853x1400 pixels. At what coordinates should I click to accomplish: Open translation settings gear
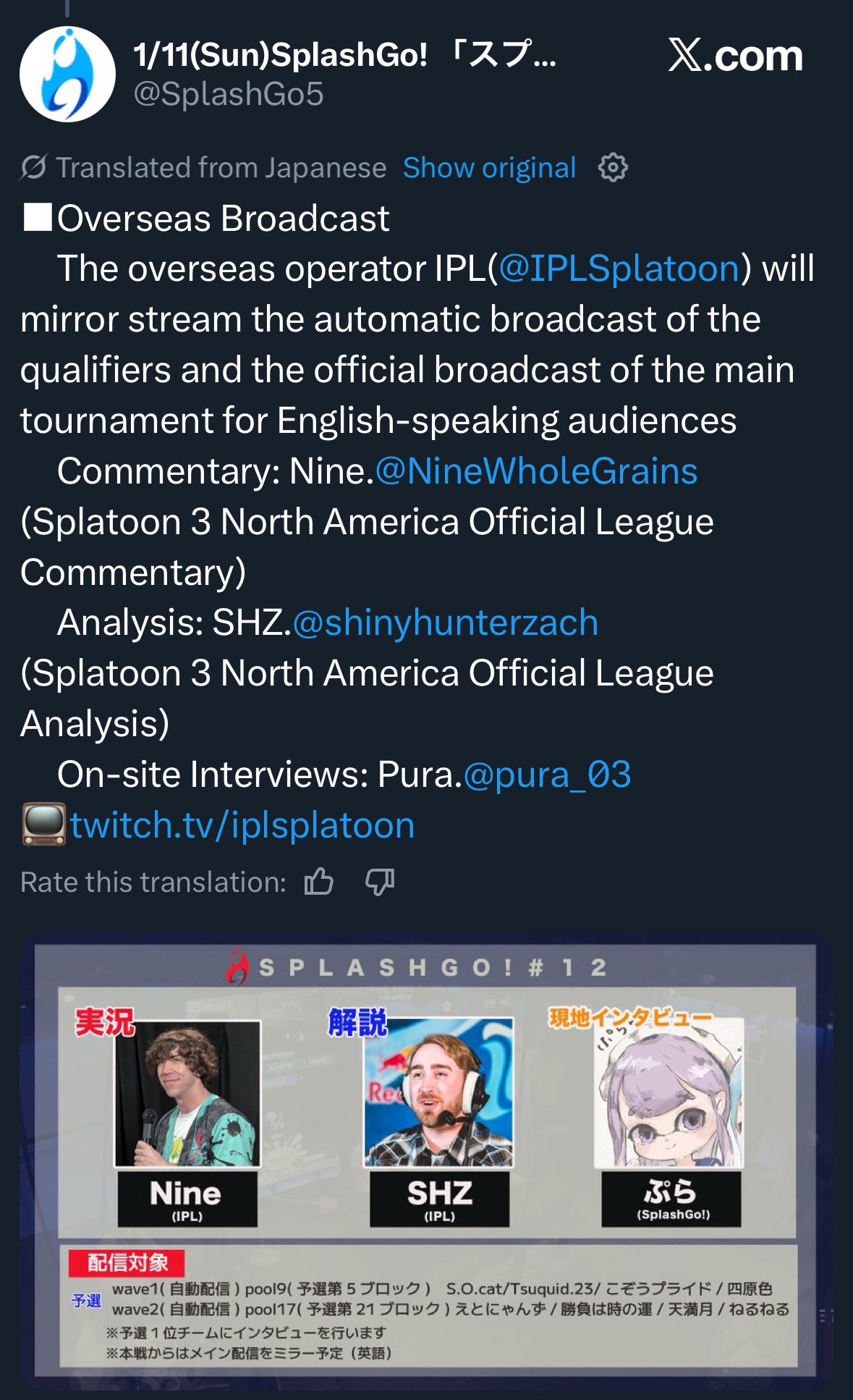tap(613, 168)
